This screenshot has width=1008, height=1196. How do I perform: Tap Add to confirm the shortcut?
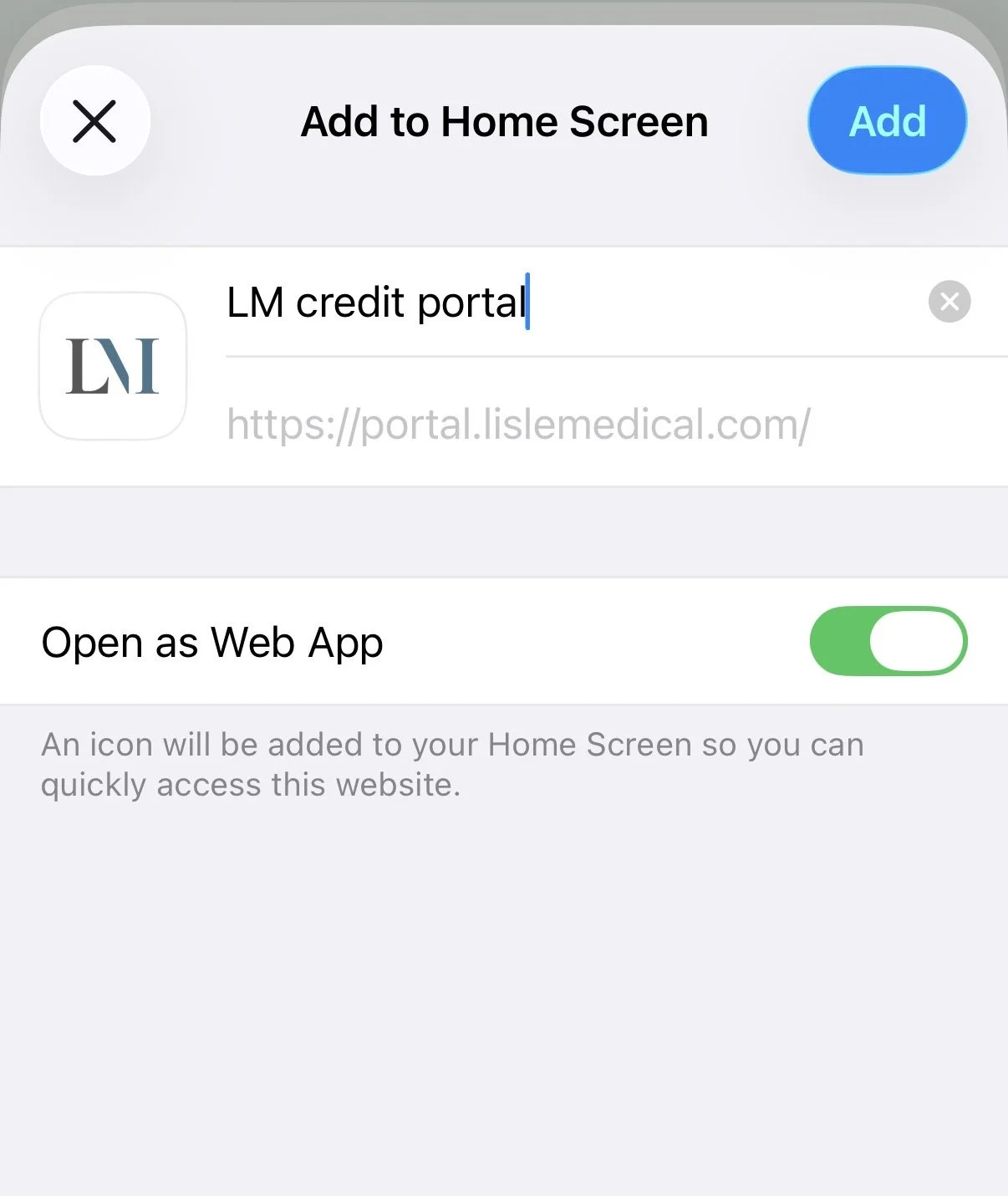pyautogui.click(x=887, y=121)
